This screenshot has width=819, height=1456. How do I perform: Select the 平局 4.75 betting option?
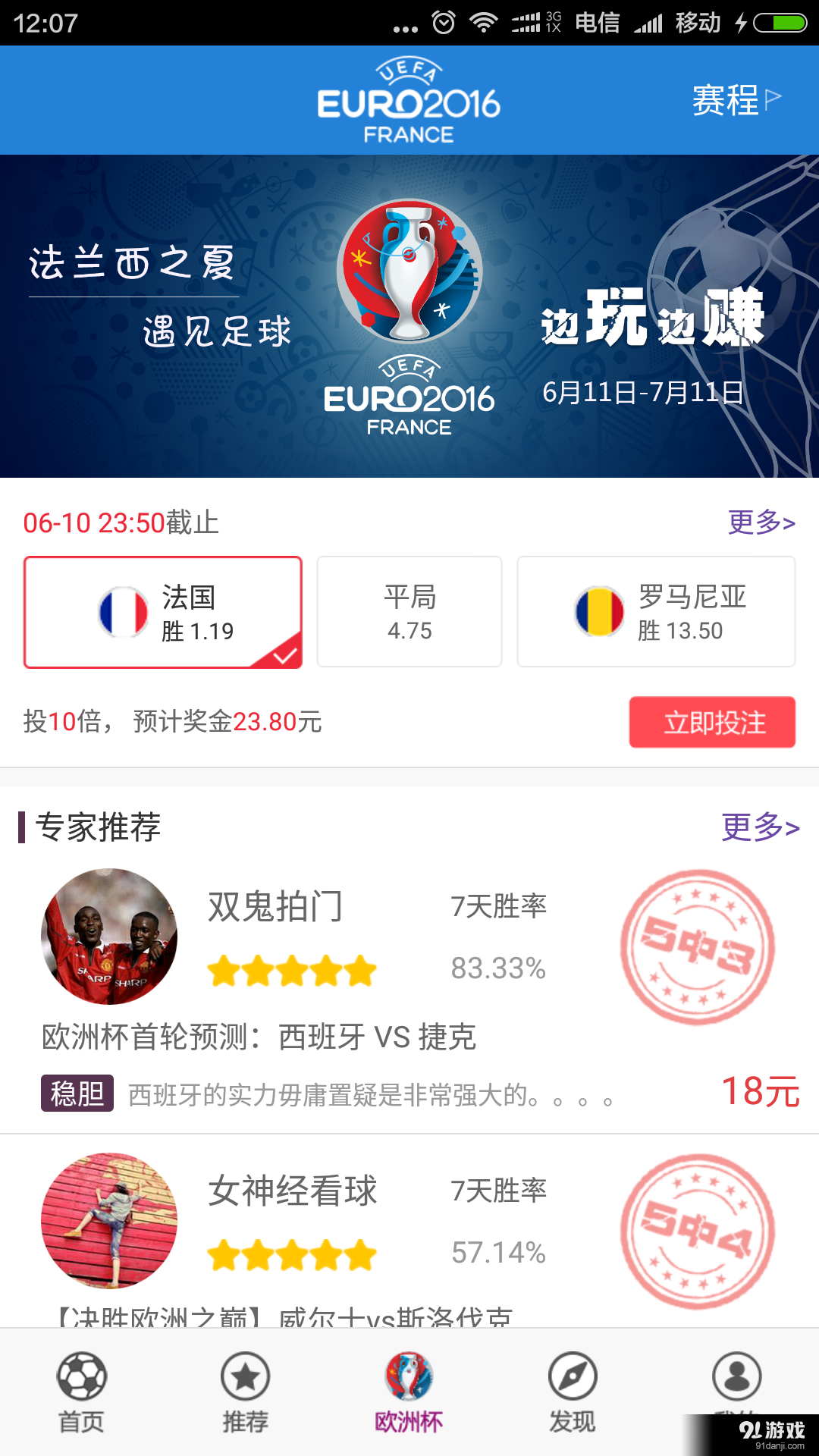[409, 611]
